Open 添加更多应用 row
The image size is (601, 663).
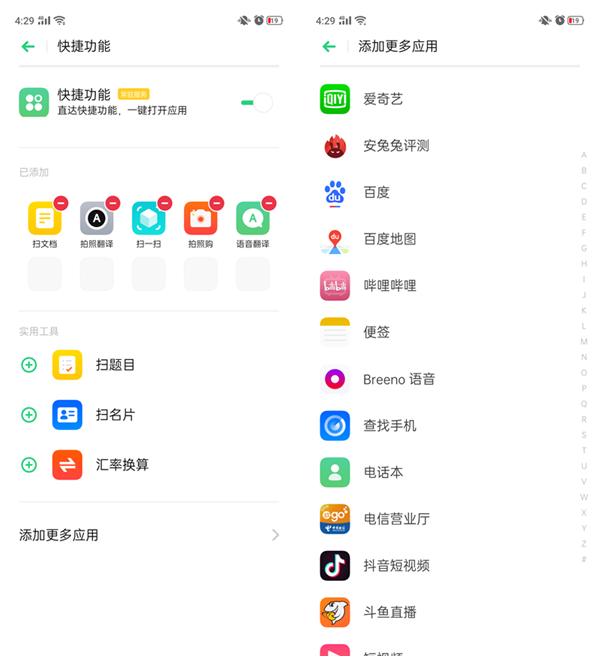(150, 535)
